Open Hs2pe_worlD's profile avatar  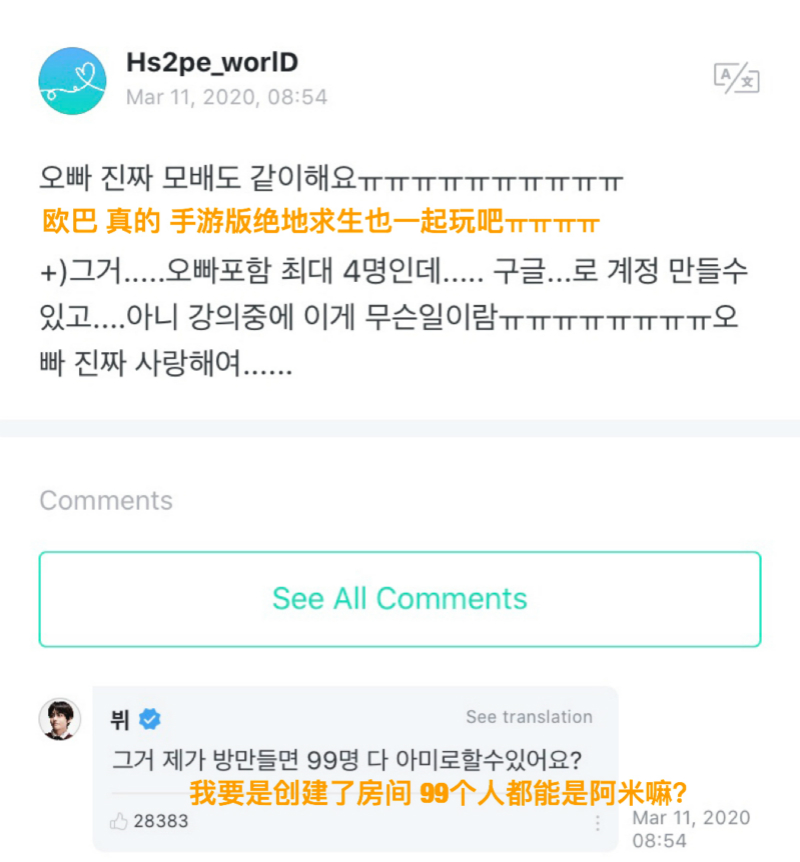coord(72,80)
